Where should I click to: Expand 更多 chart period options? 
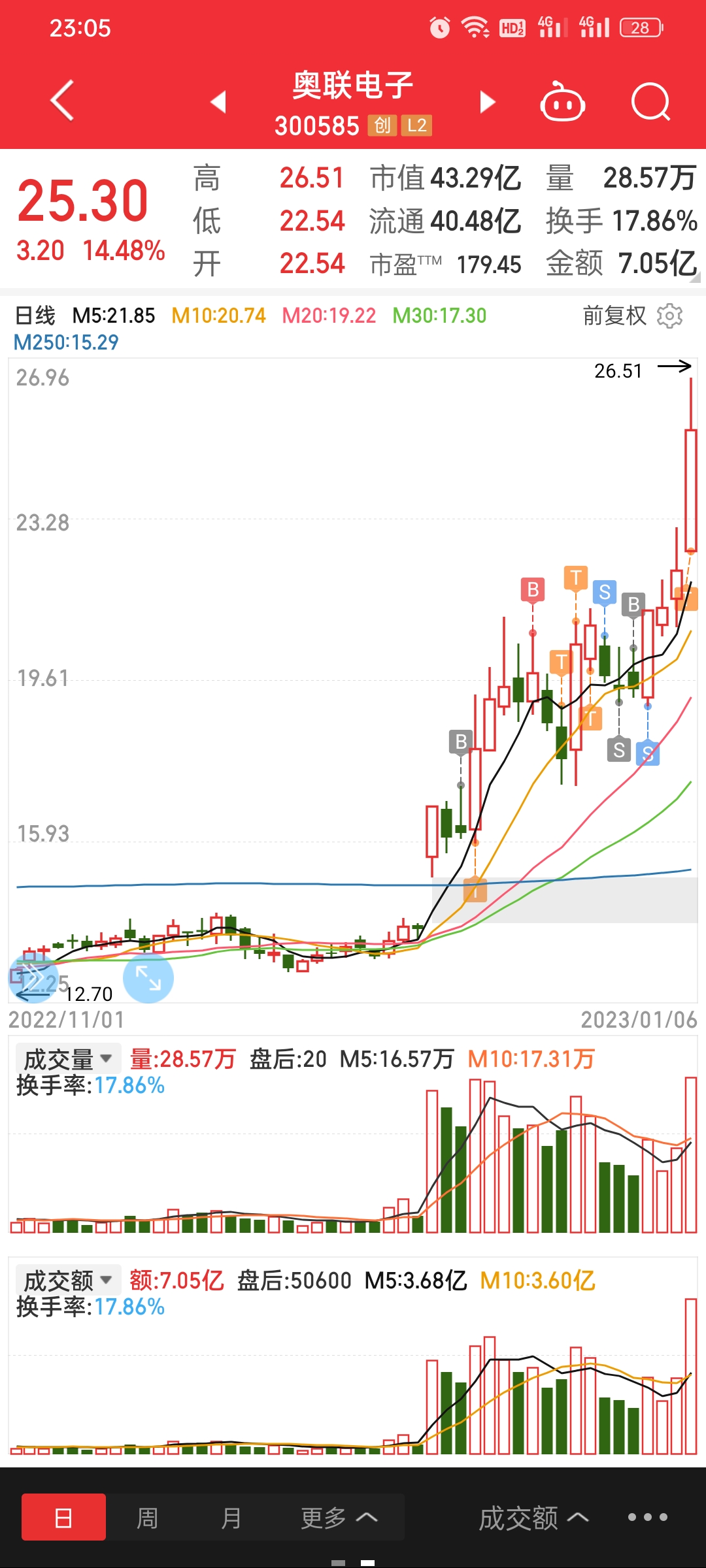(x=339, y=1517)
